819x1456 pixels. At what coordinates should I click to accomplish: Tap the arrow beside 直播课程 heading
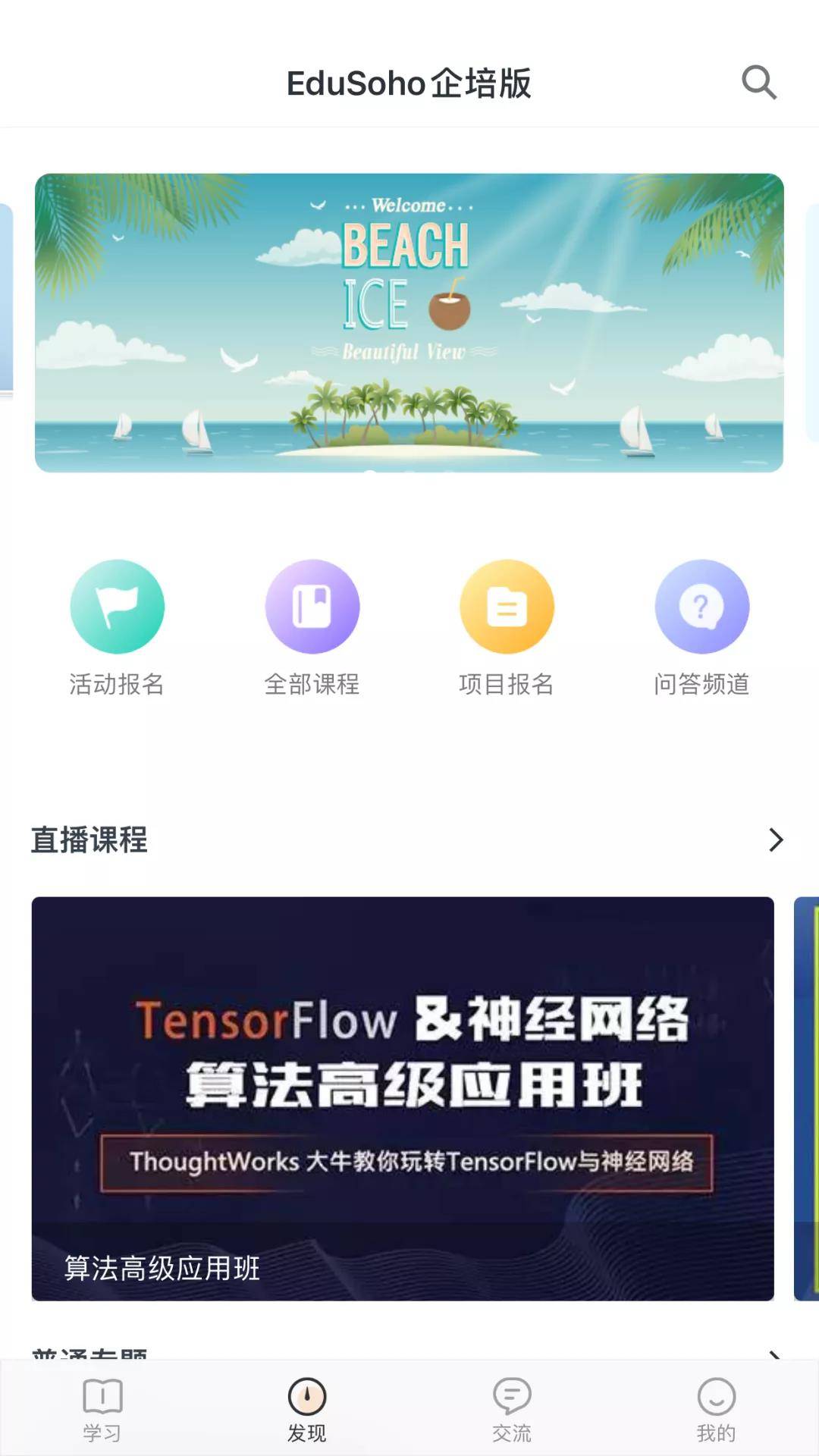777,840
